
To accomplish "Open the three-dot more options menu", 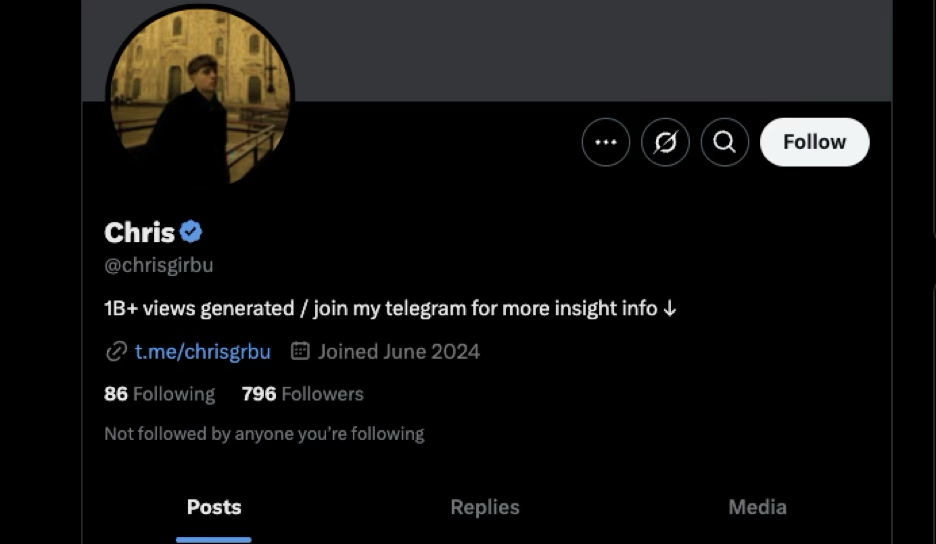I will (606, 142).
